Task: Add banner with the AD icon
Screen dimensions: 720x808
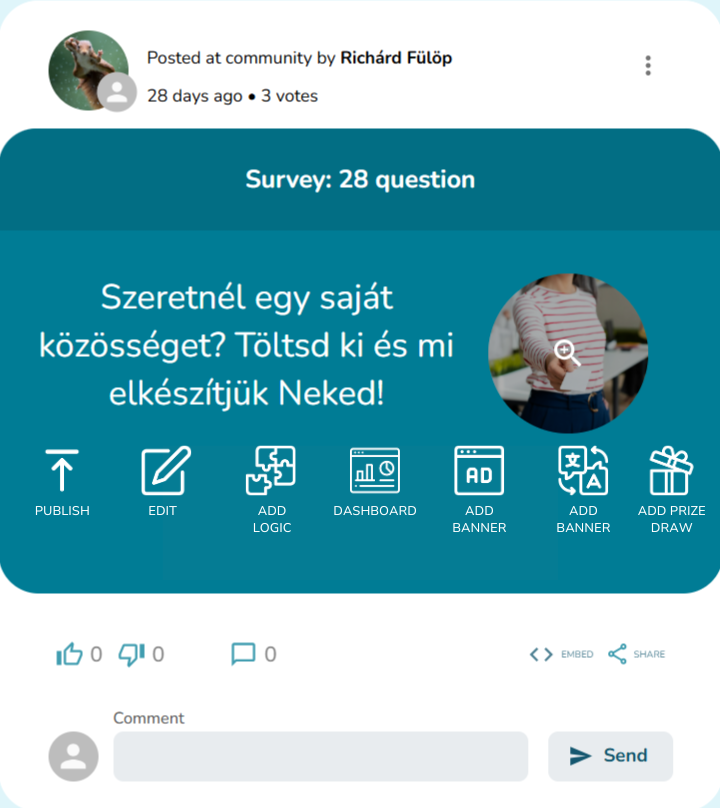Action: (479, 482)
